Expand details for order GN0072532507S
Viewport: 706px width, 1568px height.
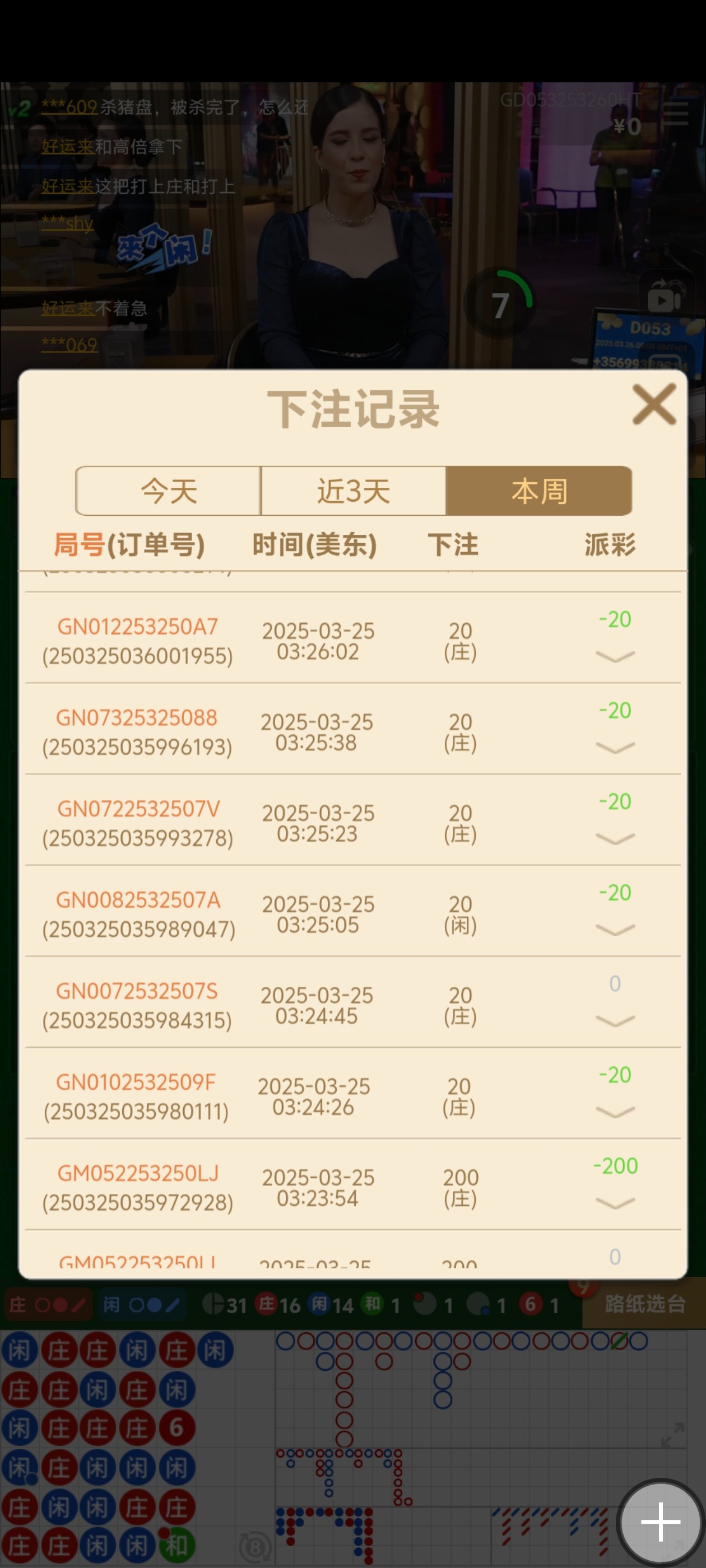615,1021
